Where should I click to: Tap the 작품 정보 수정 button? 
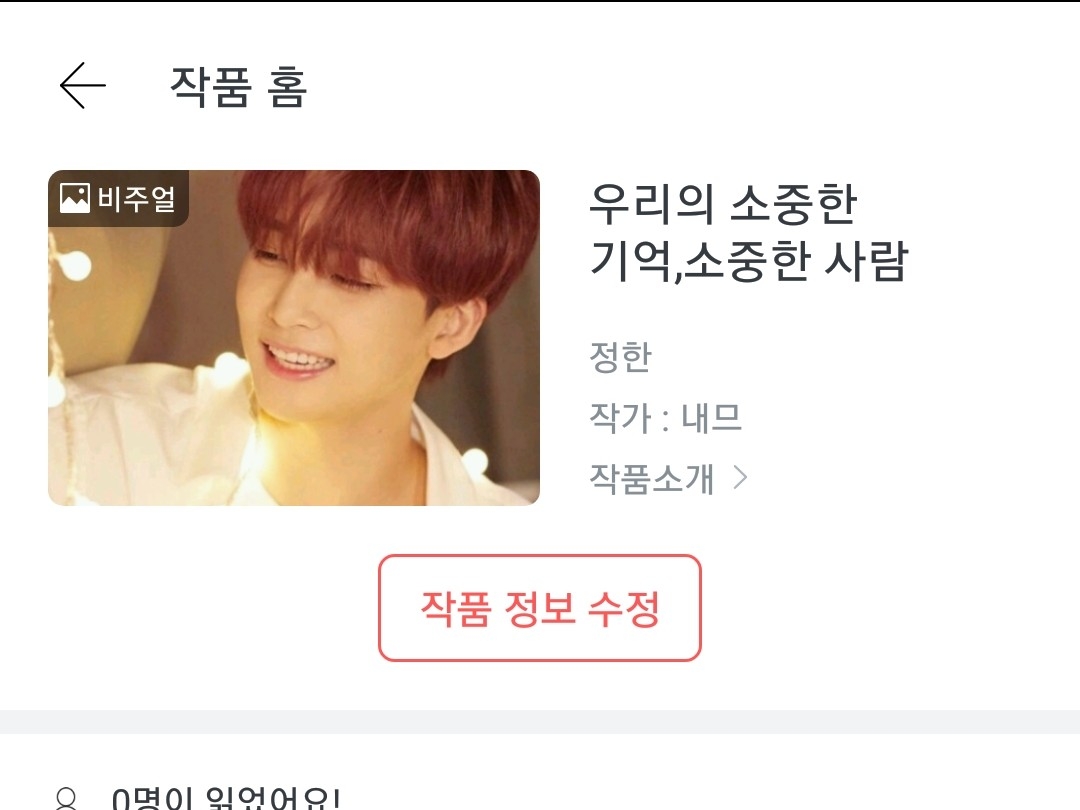(x=540, y=608)
